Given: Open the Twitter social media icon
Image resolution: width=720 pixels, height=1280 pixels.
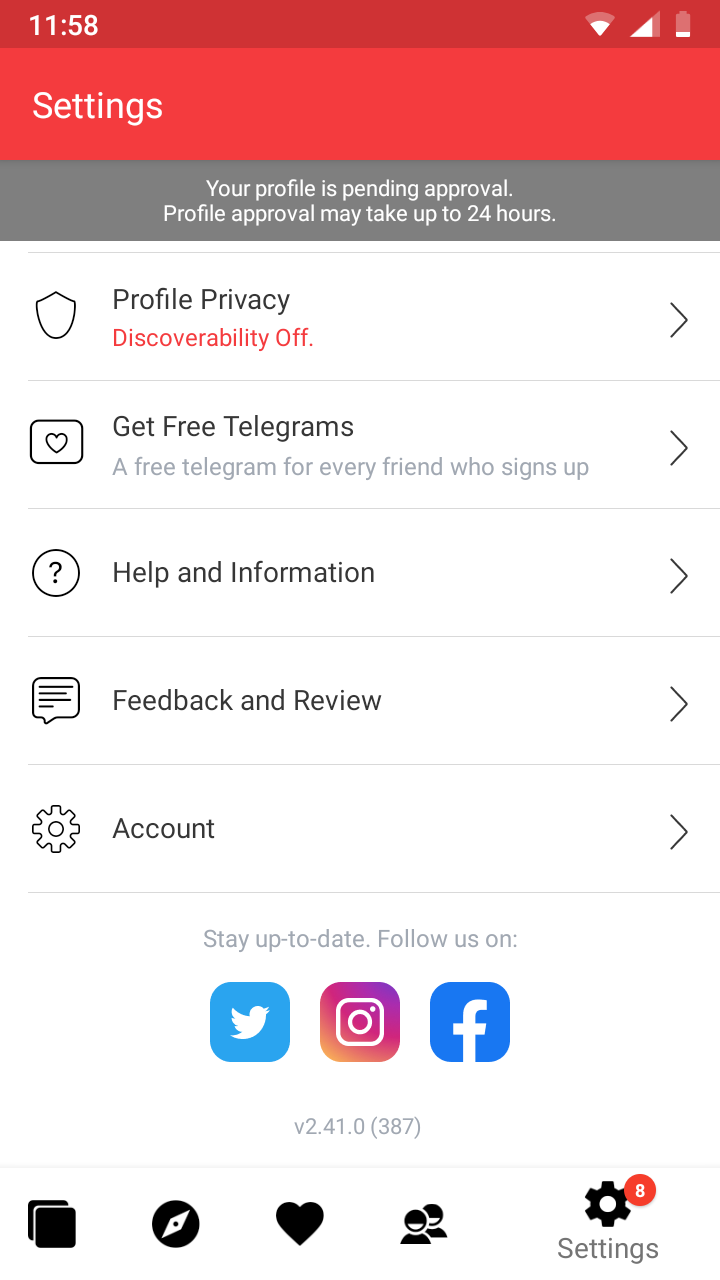Looking at the screenshot, I should 249,1021.
